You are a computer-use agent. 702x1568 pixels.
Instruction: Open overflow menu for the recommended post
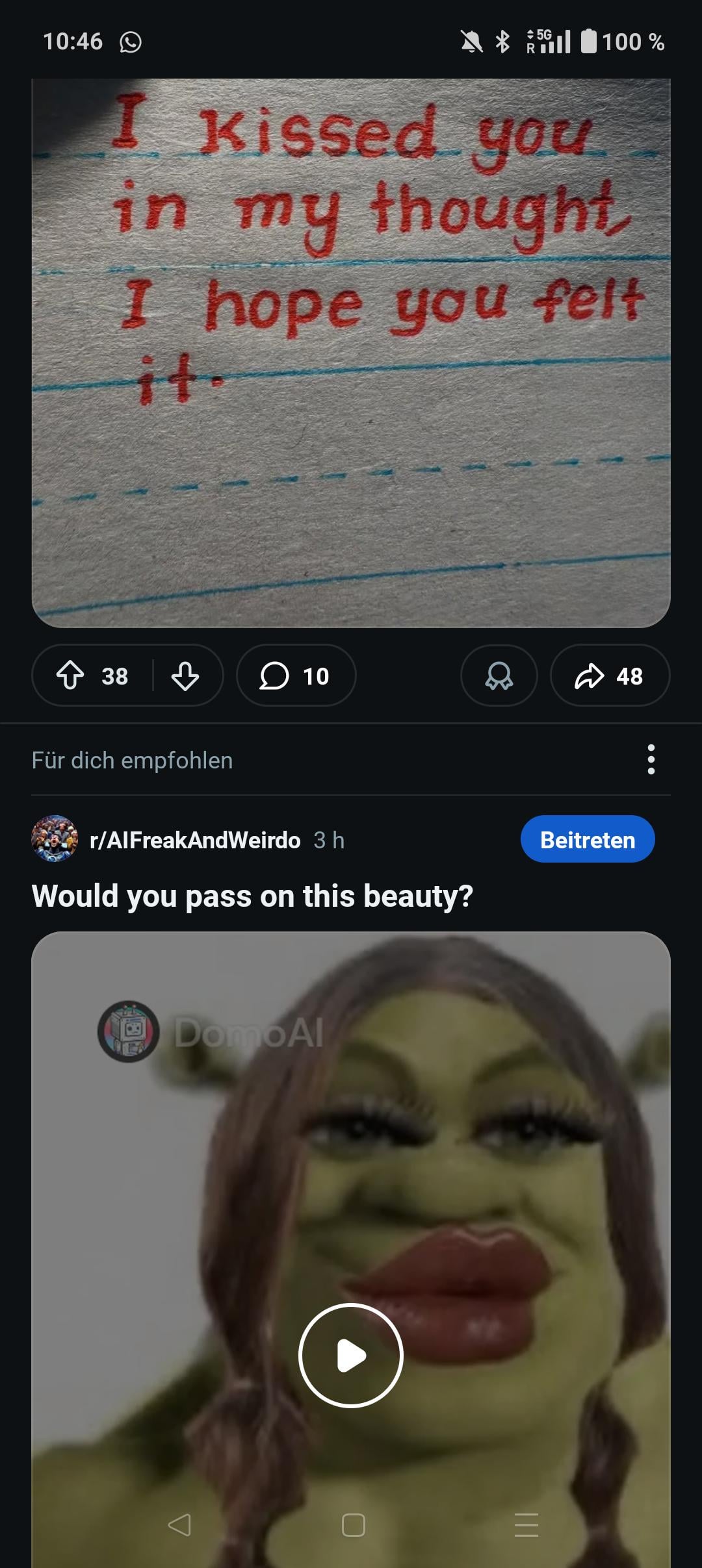click(651, 759)
